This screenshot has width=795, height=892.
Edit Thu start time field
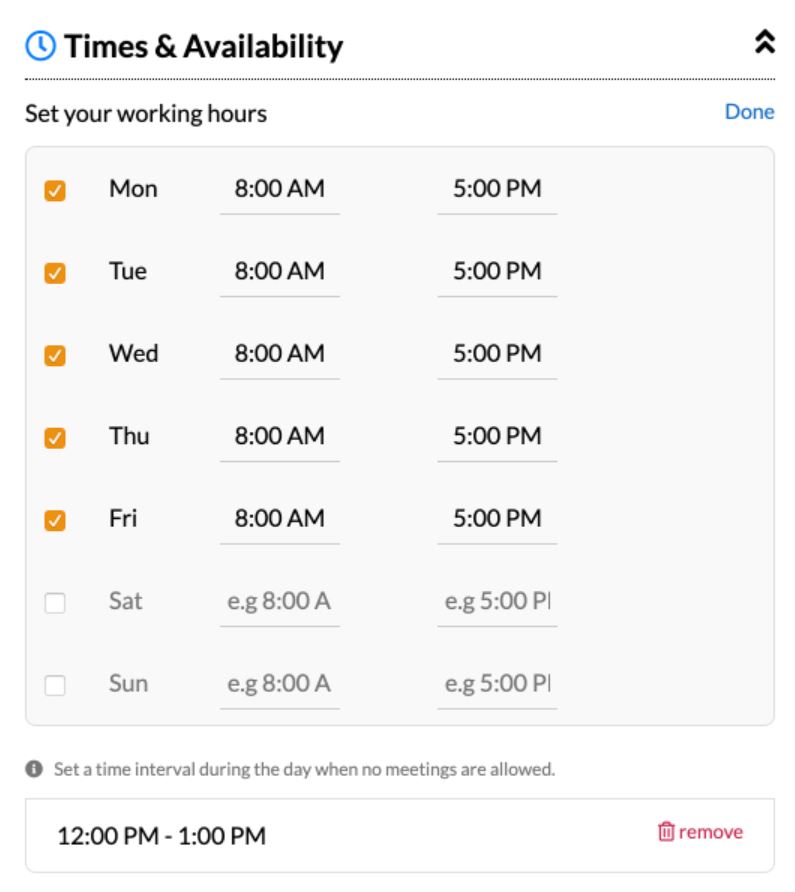click(x=279, y=436)
